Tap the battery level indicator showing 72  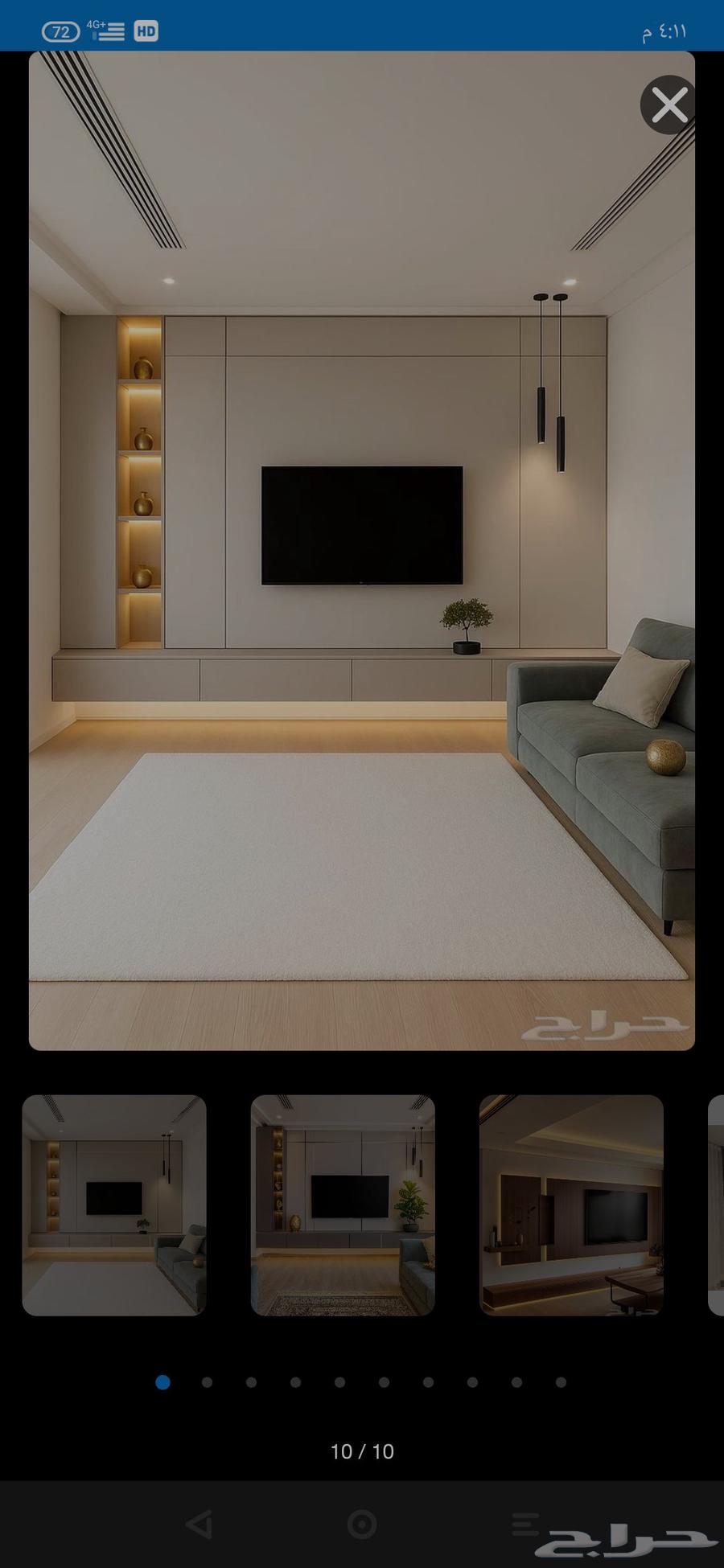point(60,31)
